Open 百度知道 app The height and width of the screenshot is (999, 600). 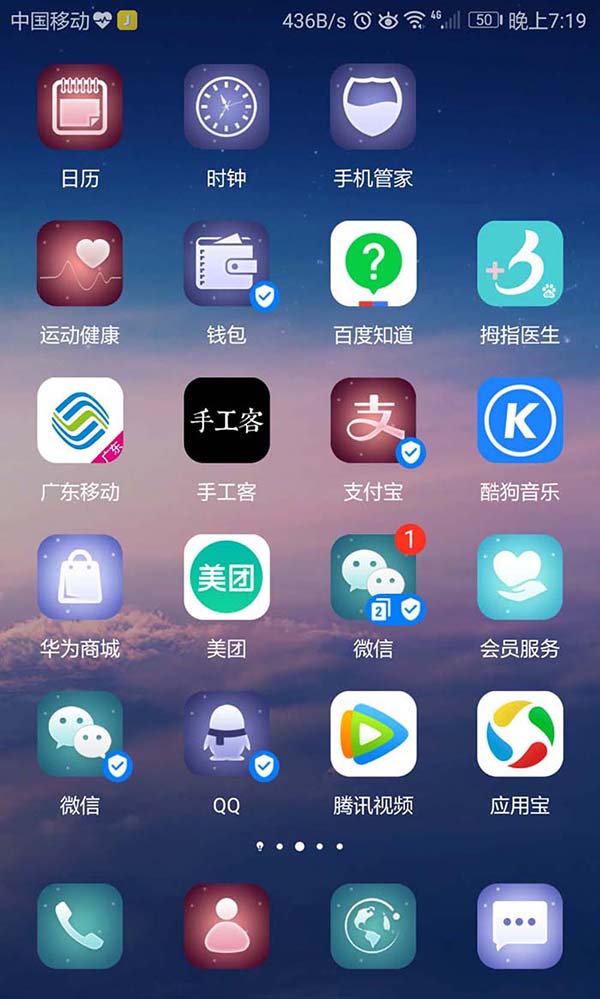(373, 263)
